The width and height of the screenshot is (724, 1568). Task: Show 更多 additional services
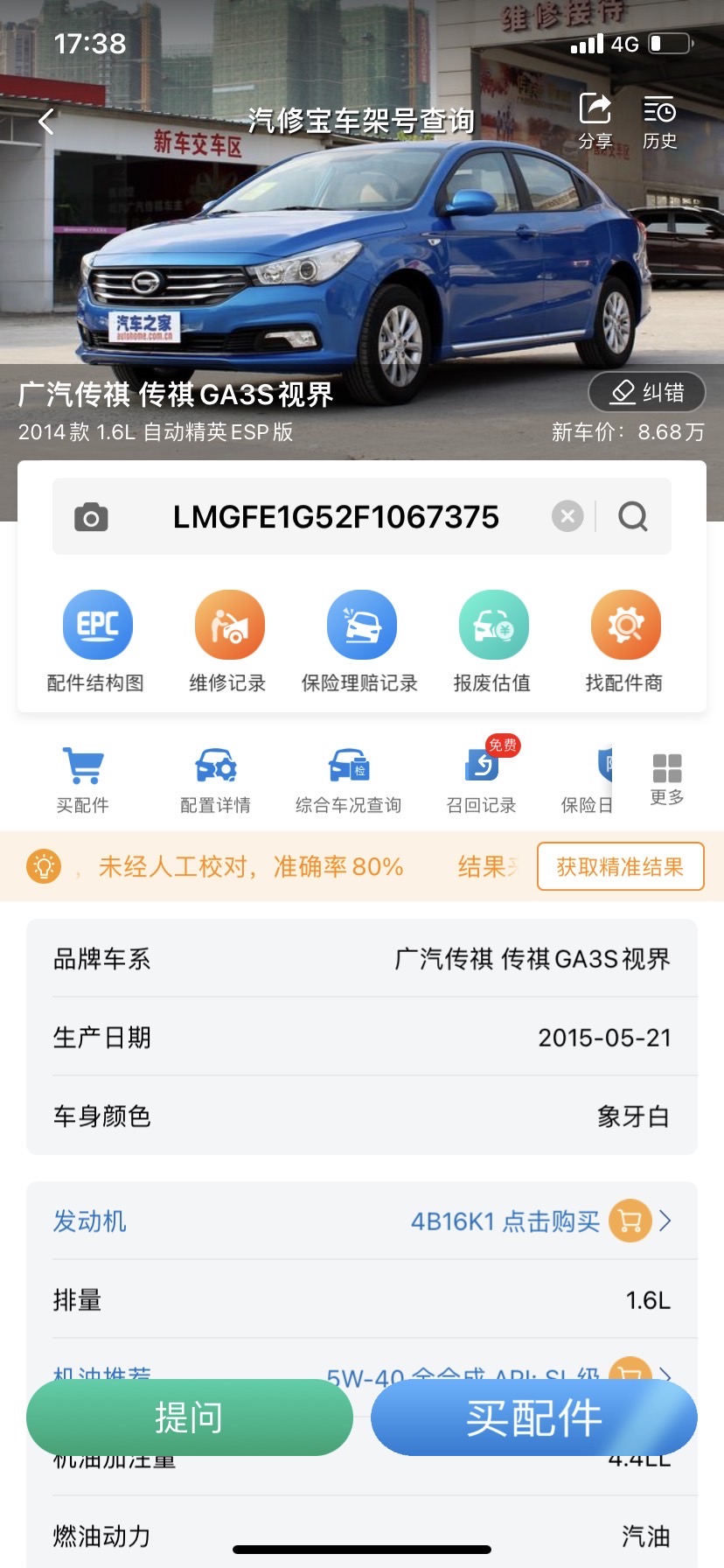coord(667,779)
